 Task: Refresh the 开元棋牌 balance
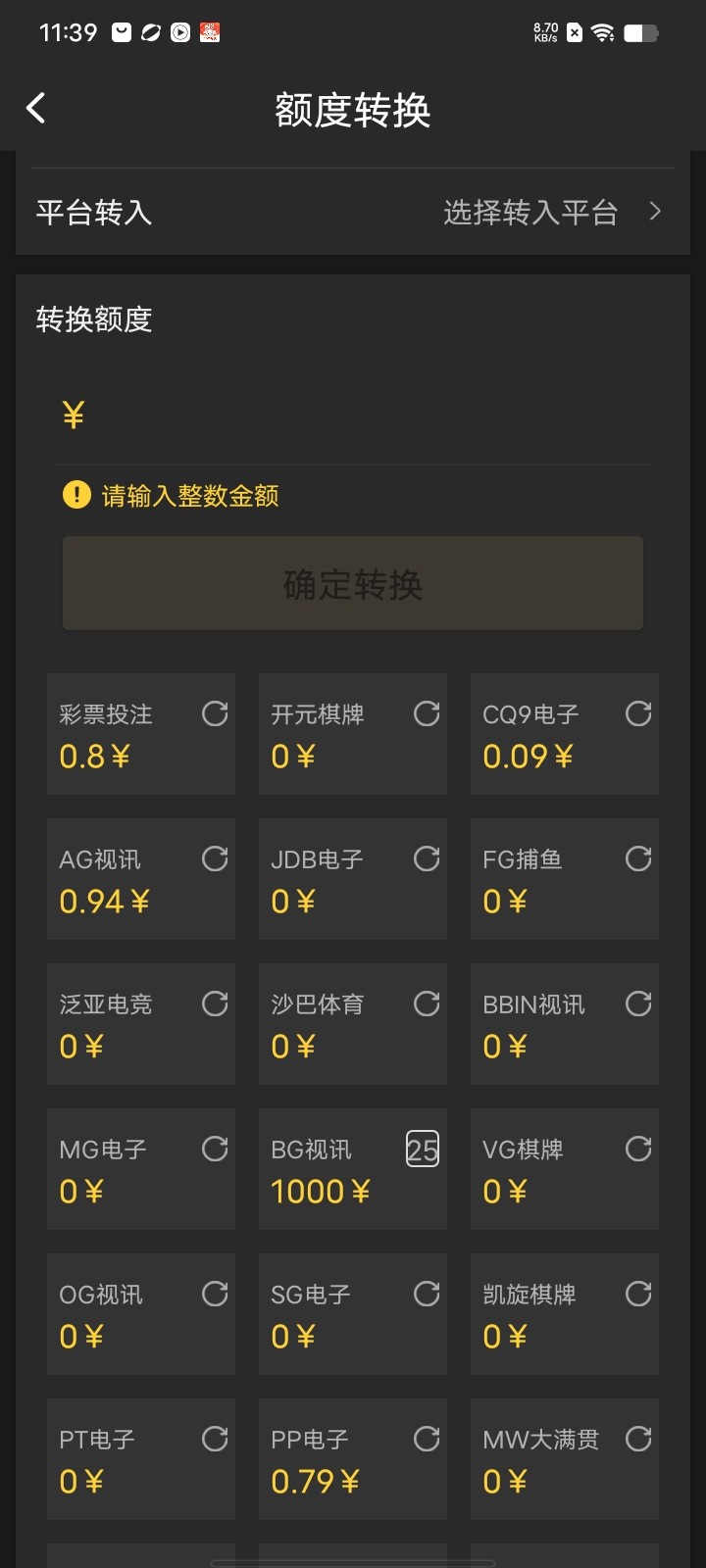point(427,713)
